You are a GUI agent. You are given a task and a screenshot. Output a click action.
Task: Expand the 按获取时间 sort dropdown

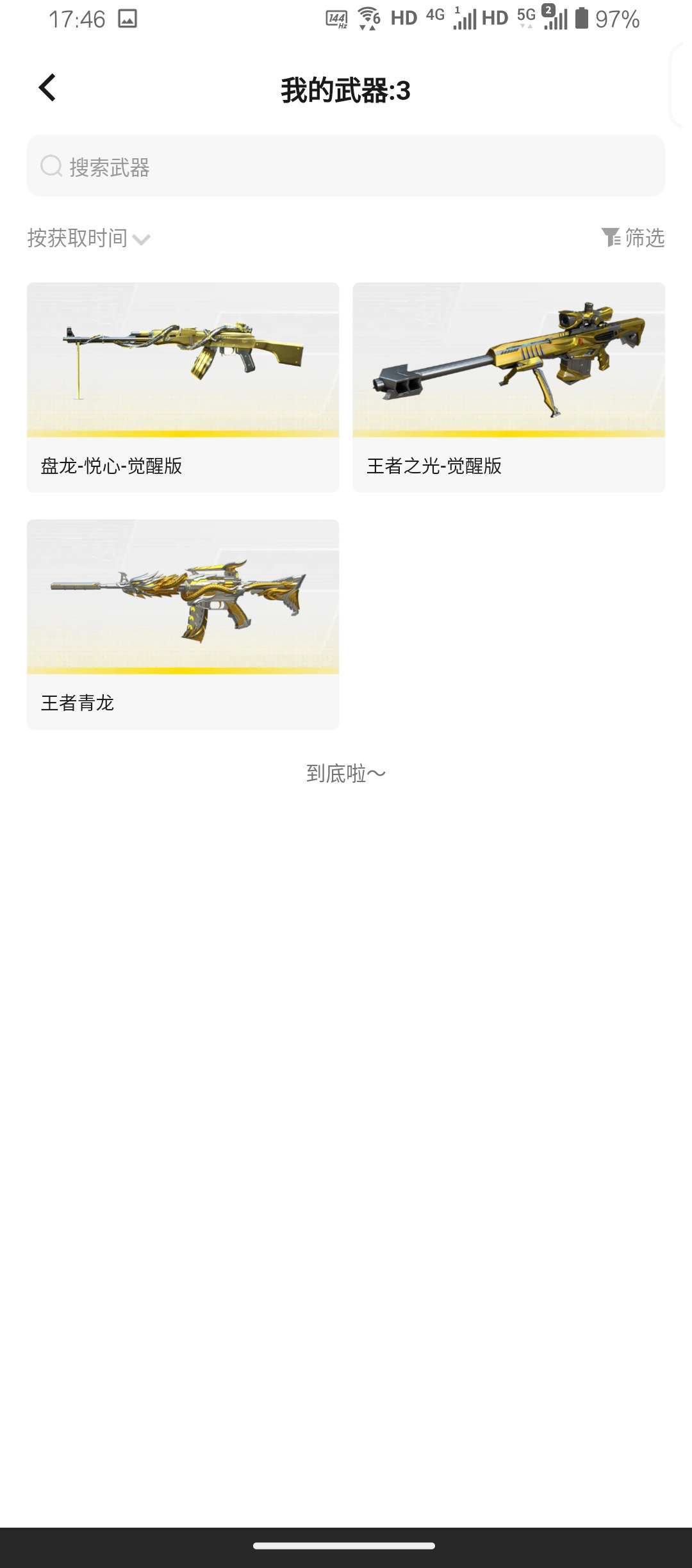[x=88, y=238]
